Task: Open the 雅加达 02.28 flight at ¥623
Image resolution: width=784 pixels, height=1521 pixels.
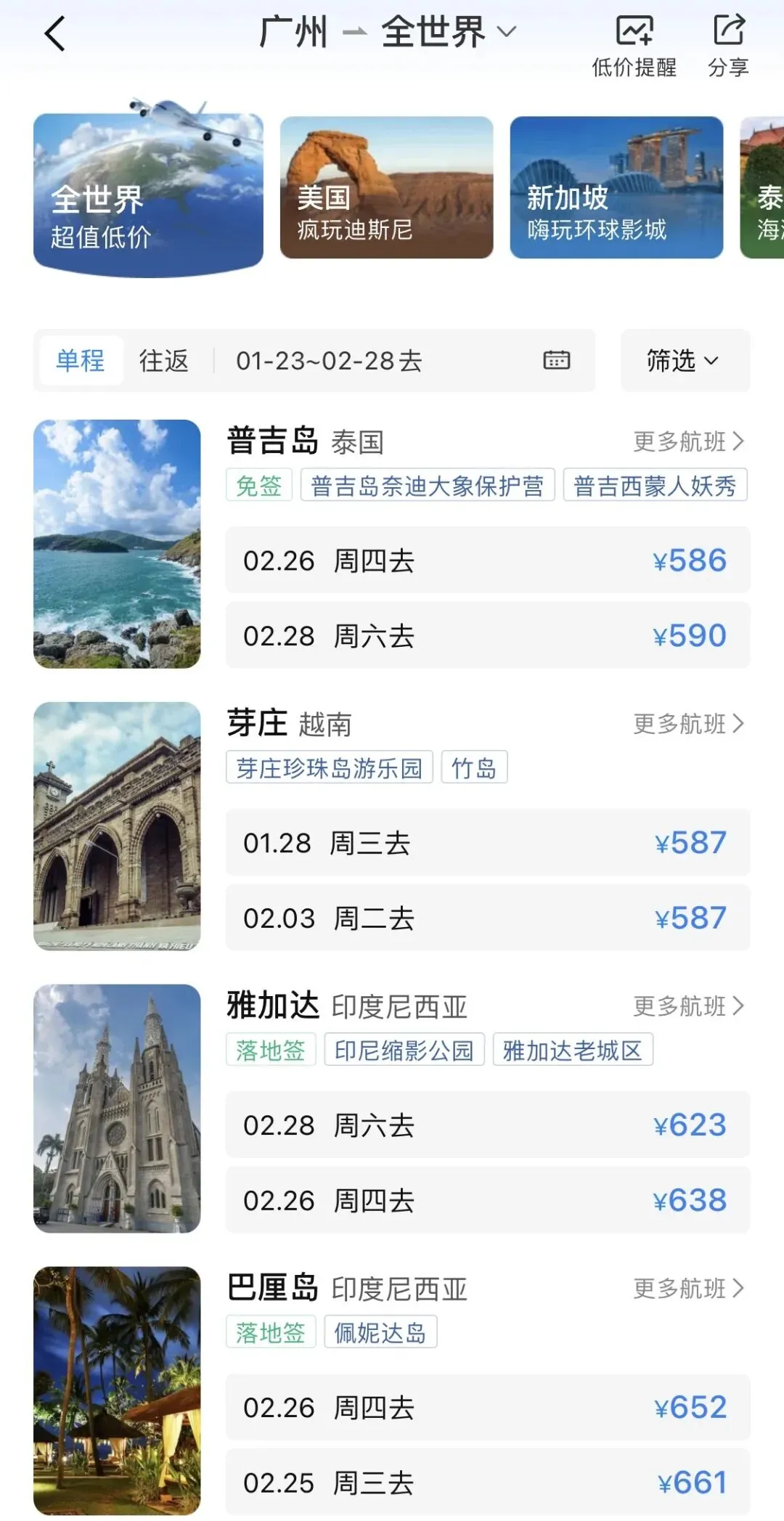Action: tap(487, 1125)
